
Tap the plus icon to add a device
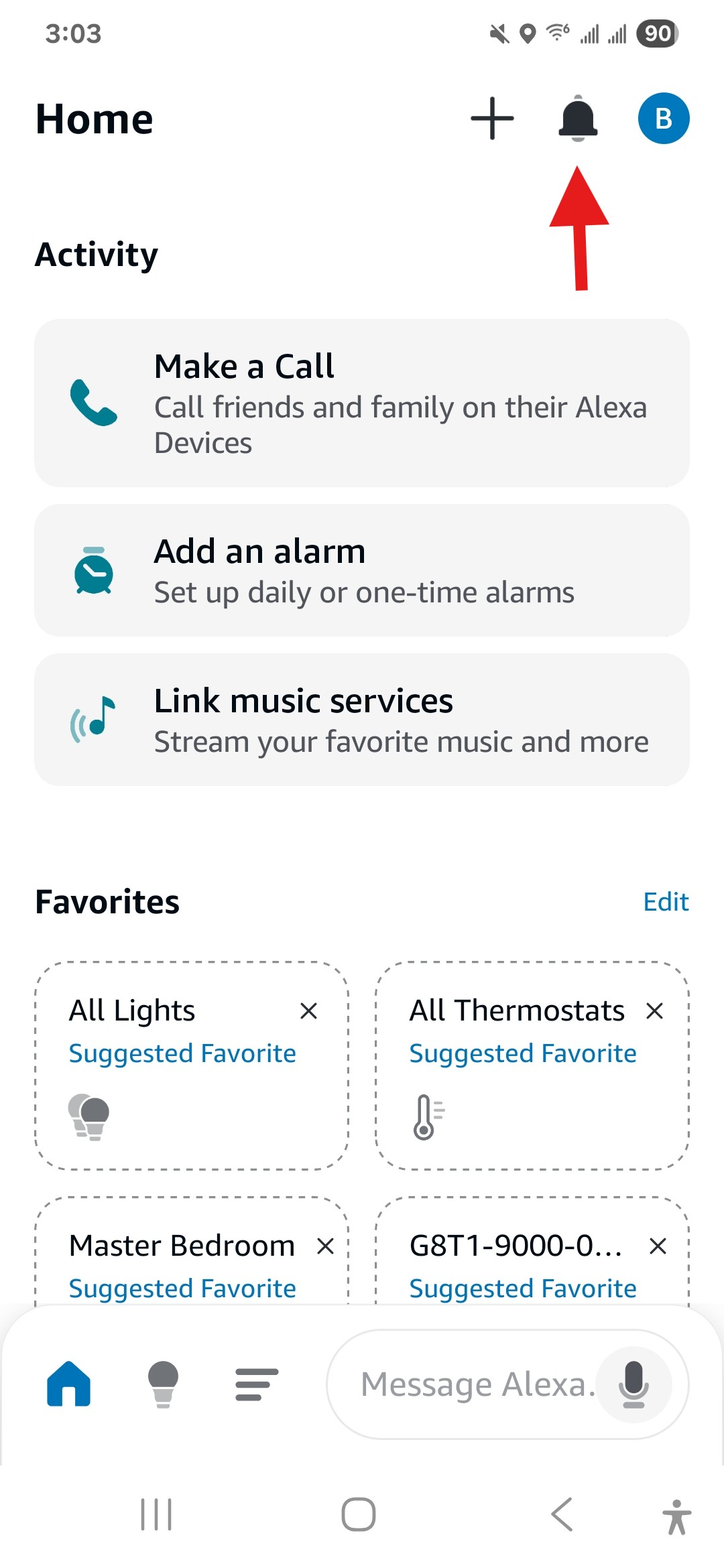coord(492,119)
